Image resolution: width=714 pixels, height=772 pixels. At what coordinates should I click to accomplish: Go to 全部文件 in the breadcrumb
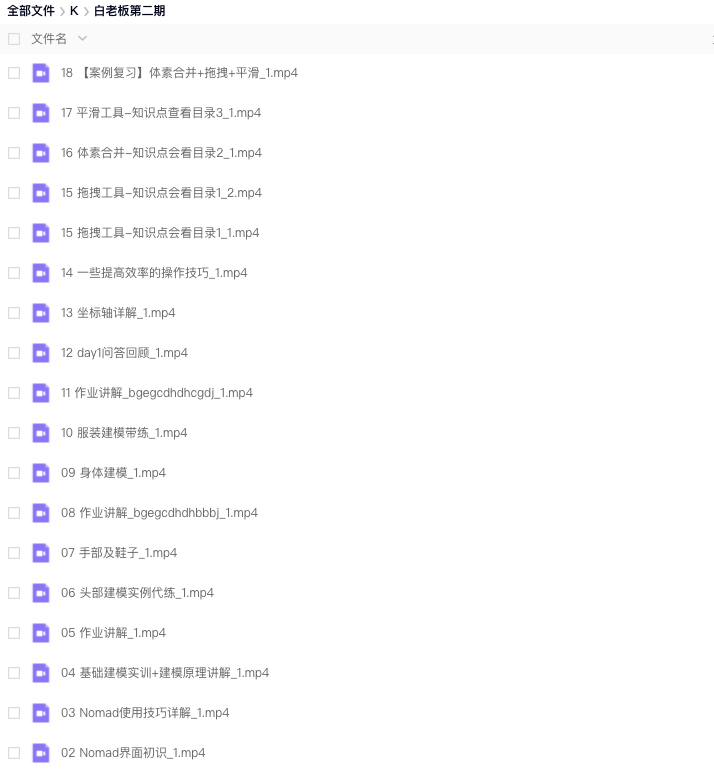[x=30, y=11]
